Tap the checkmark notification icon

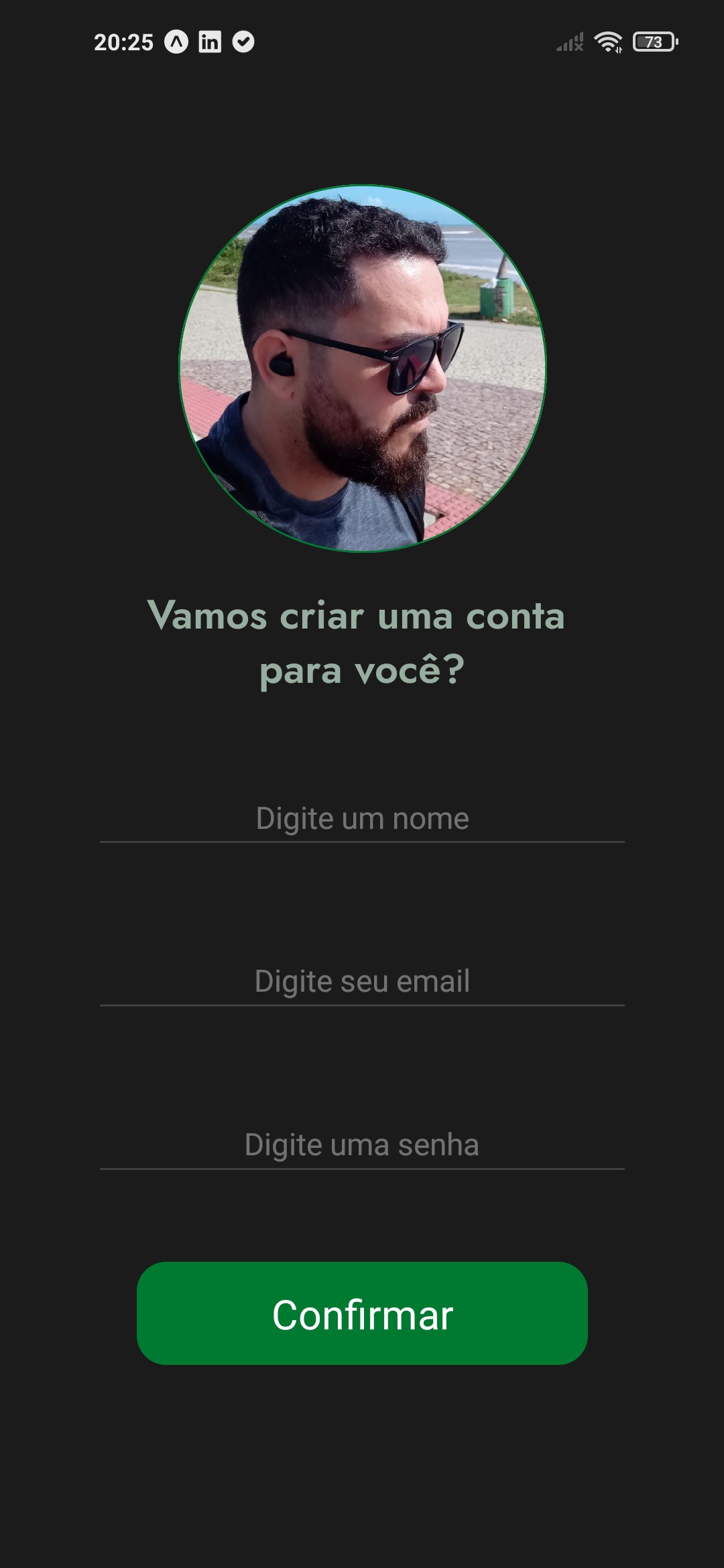tap(244, 43)
